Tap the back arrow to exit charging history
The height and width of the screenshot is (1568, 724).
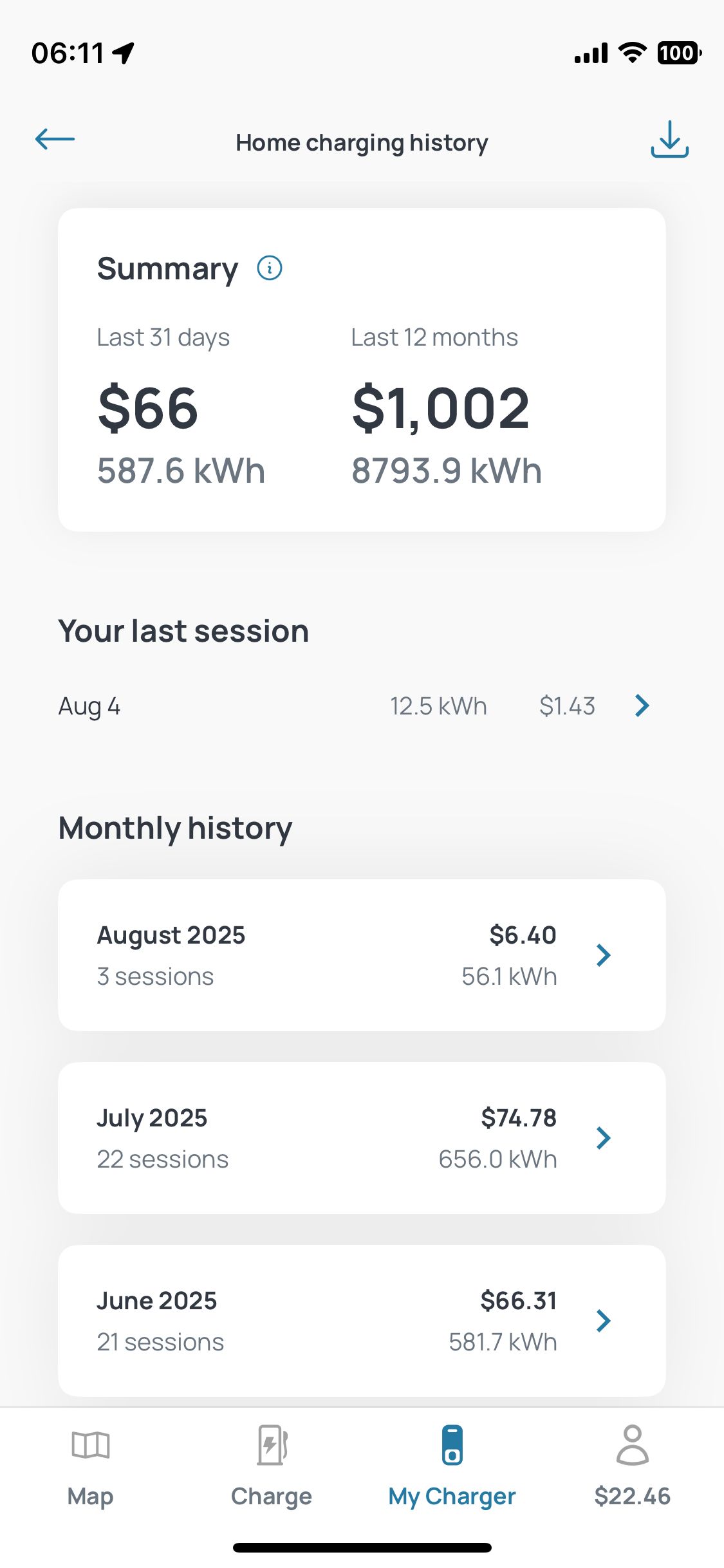[x=54, y=140]
